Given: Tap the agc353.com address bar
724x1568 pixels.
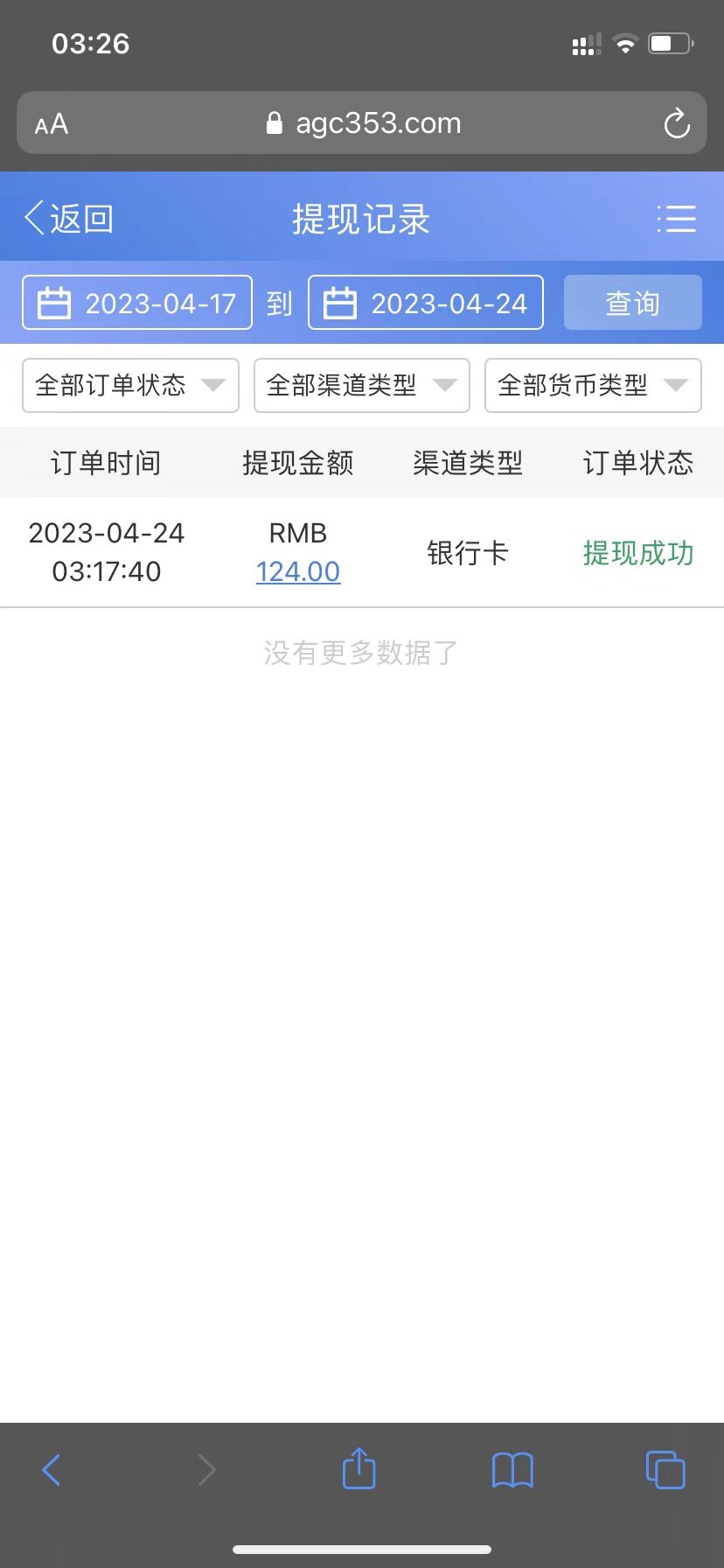Looking at the screenshot, I should pyautogui.click(x=362, y=123).
